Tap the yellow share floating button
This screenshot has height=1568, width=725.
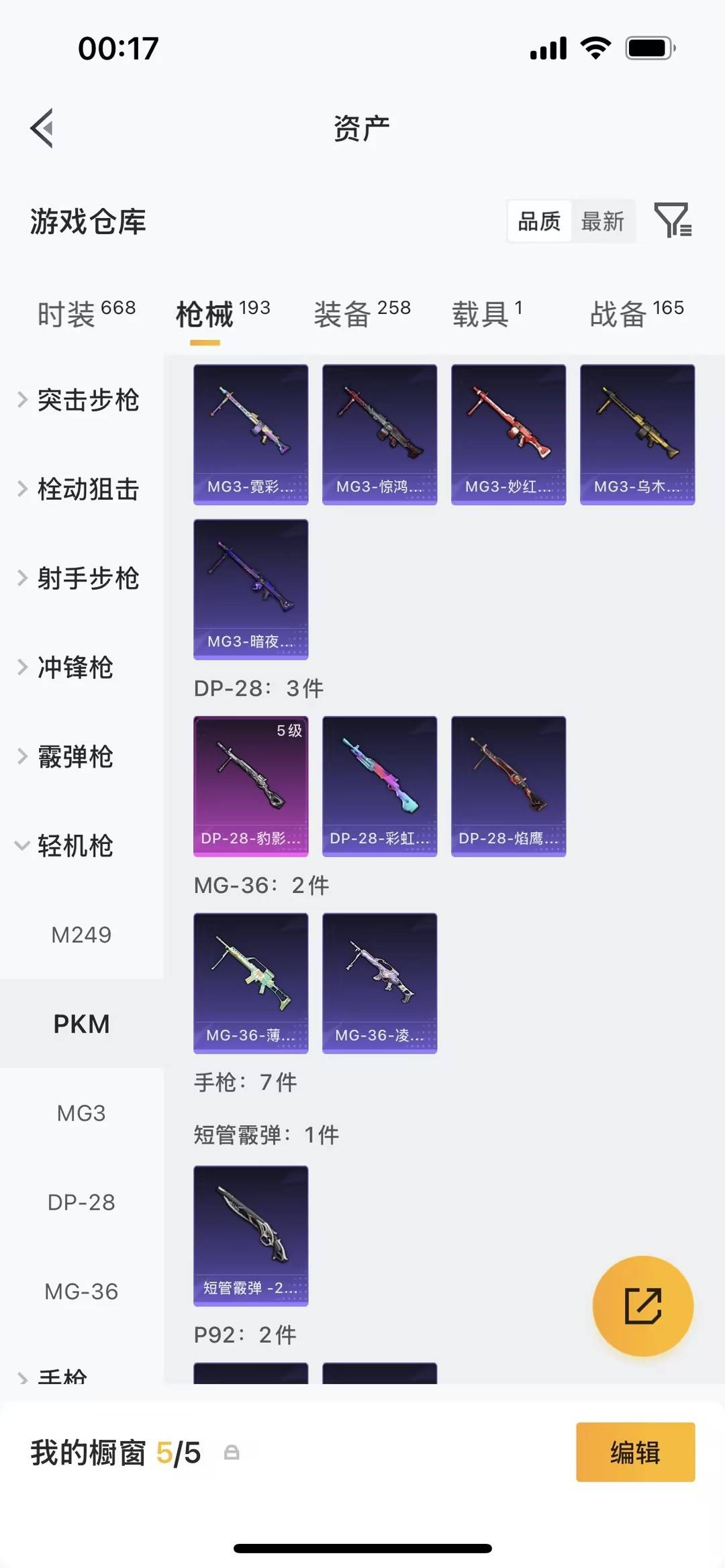pos(643,1304)
